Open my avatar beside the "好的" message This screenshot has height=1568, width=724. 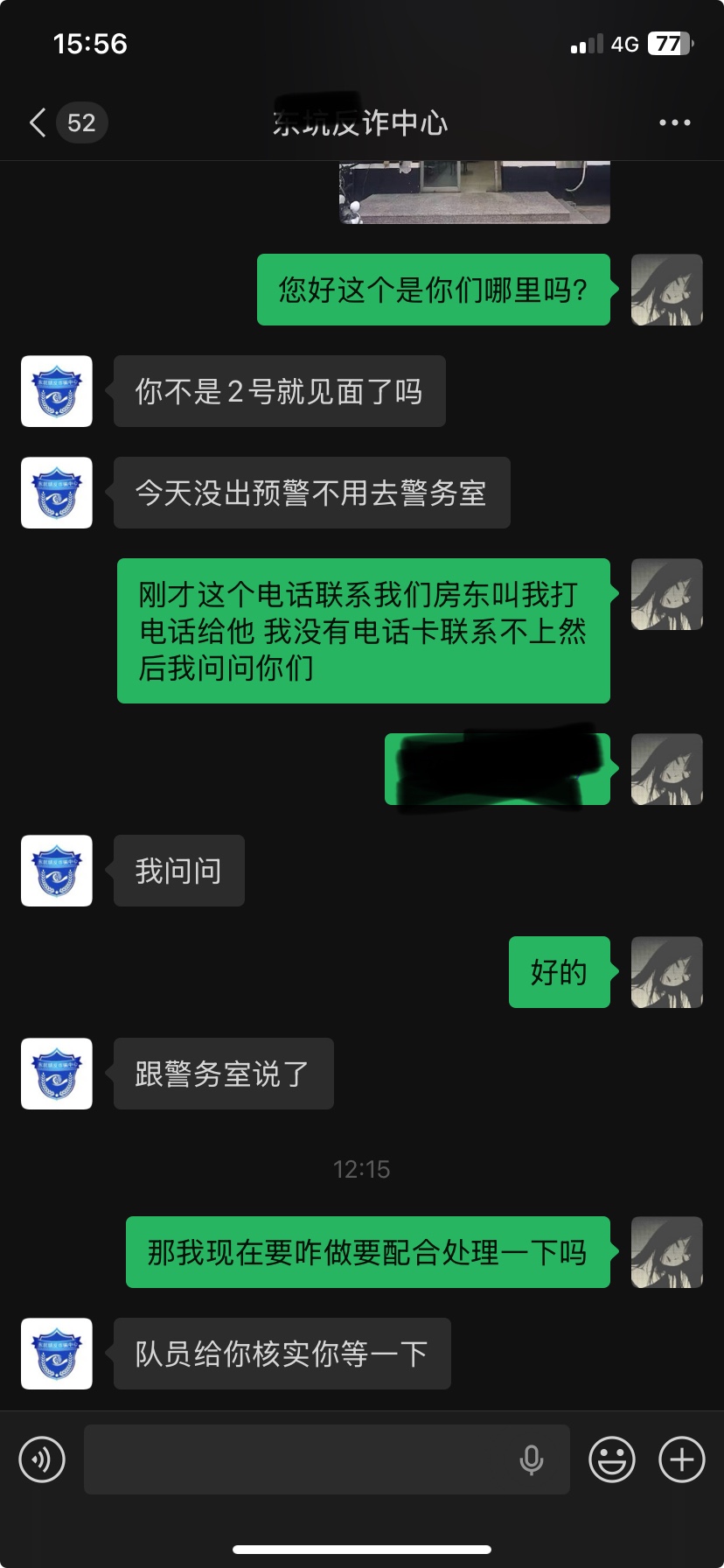point(666,972)
